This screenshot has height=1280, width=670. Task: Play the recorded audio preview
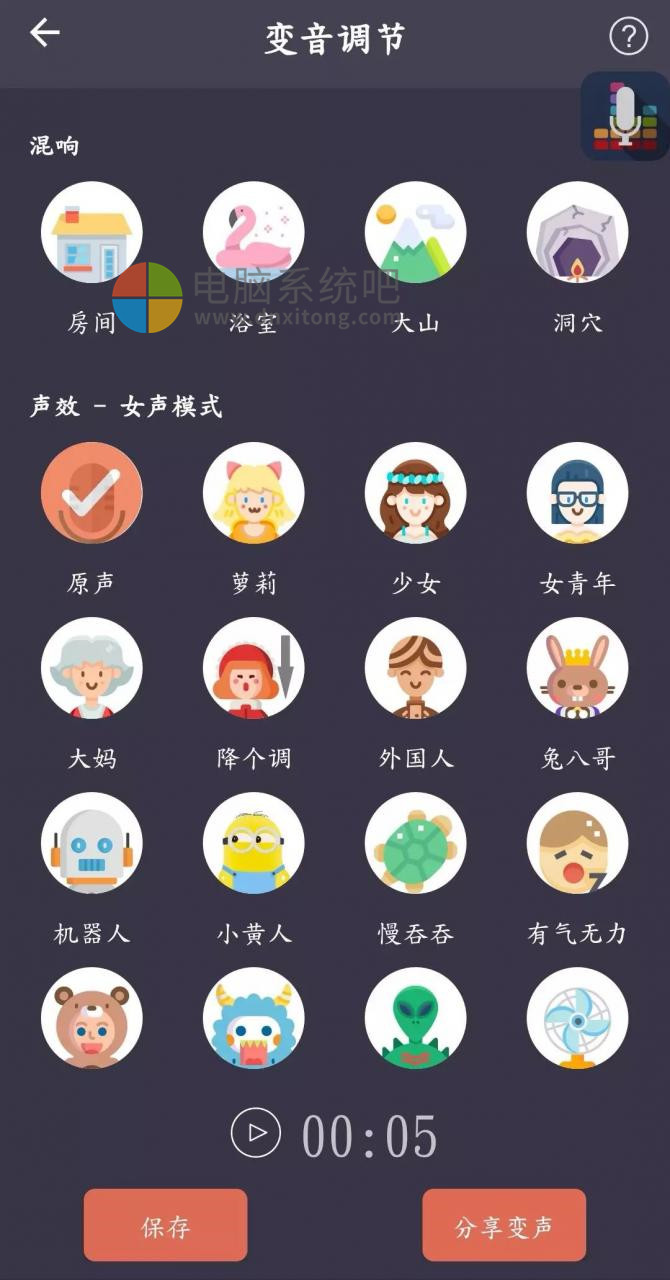[x=256, y=1133]
